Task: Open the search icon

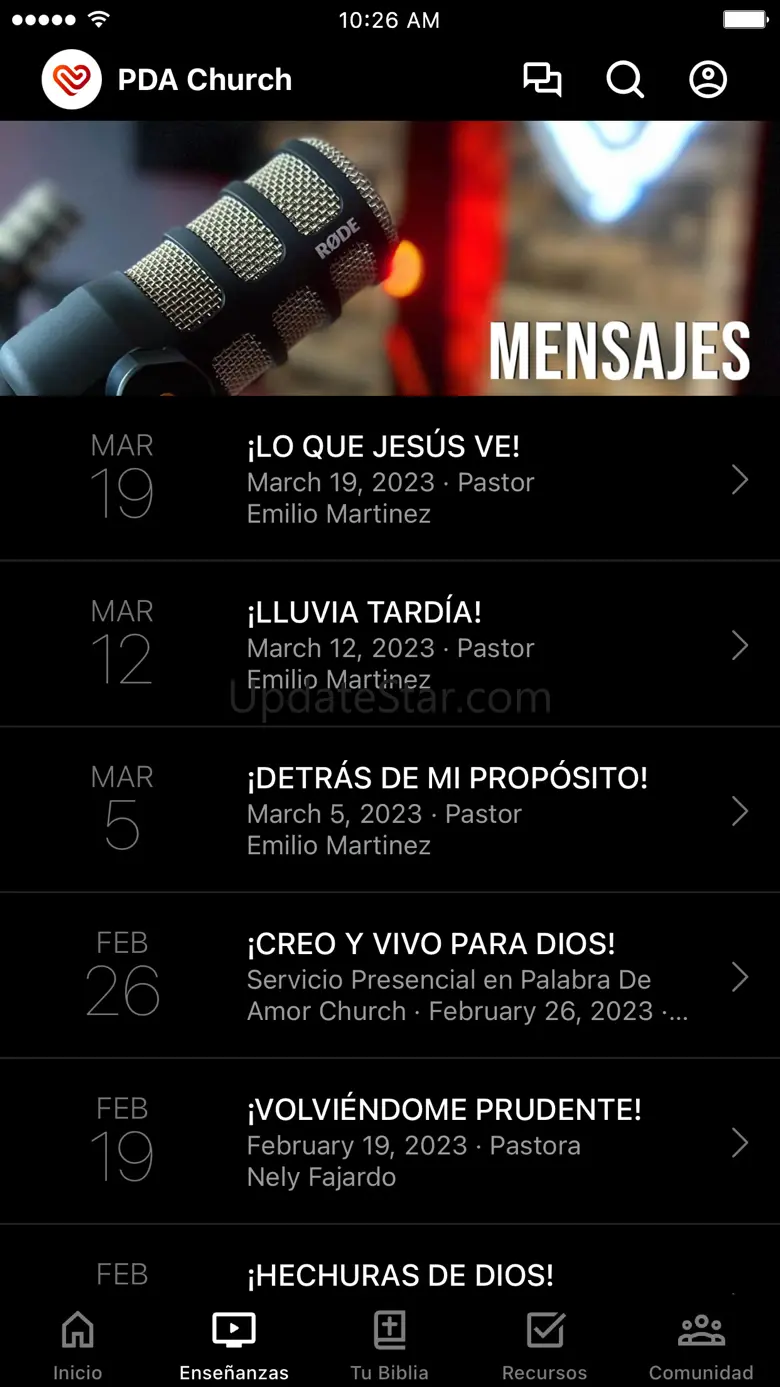Action: click(x=625, y=80)
